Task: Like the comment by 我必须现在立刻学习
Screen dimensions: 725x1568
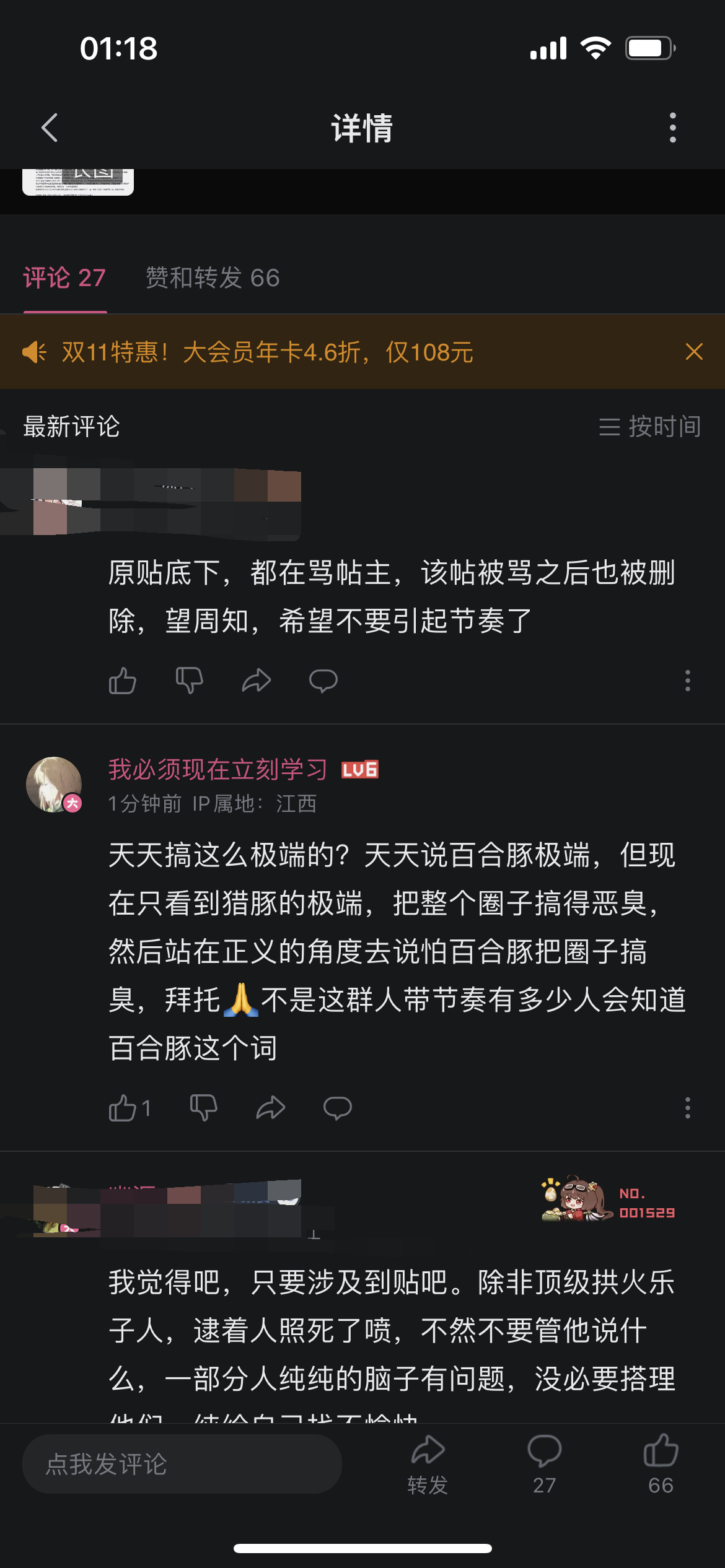Action: pos(124,1108)
